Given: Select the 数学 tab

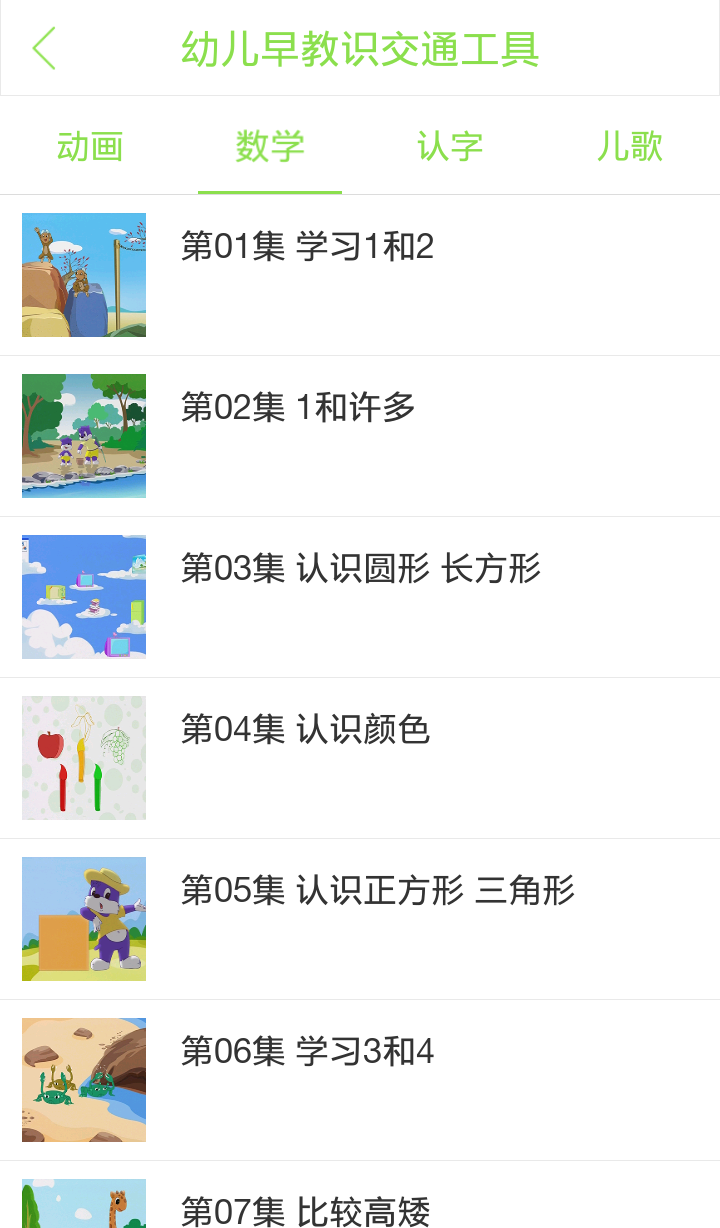Looking at the screenshot, I should (270, 147).
